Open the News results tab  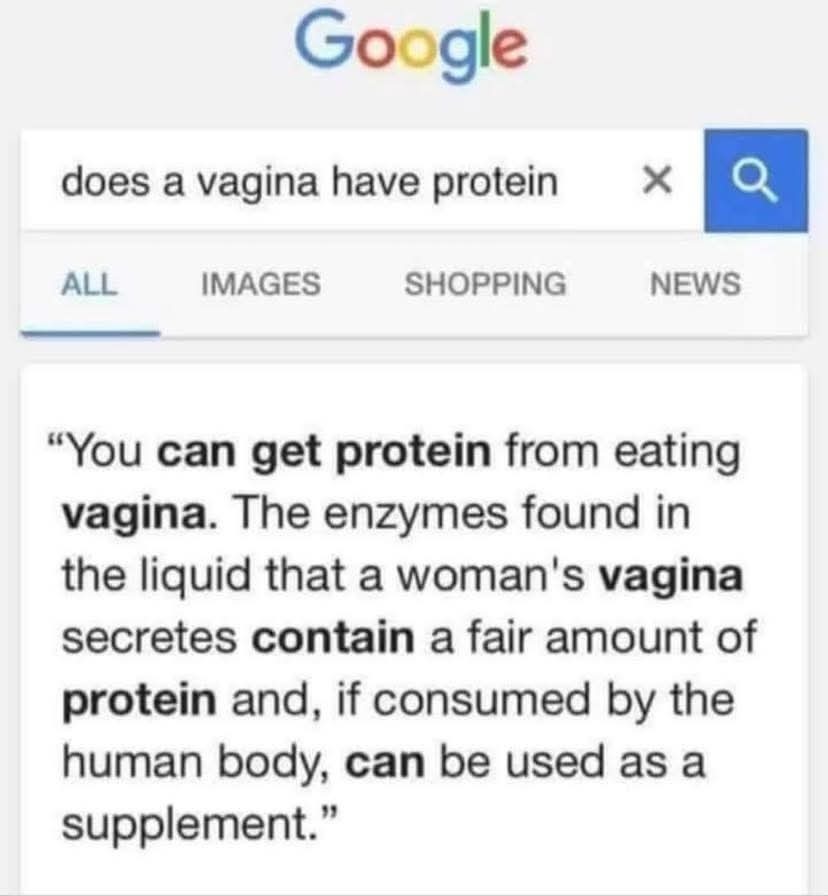[x=695, y=285]
